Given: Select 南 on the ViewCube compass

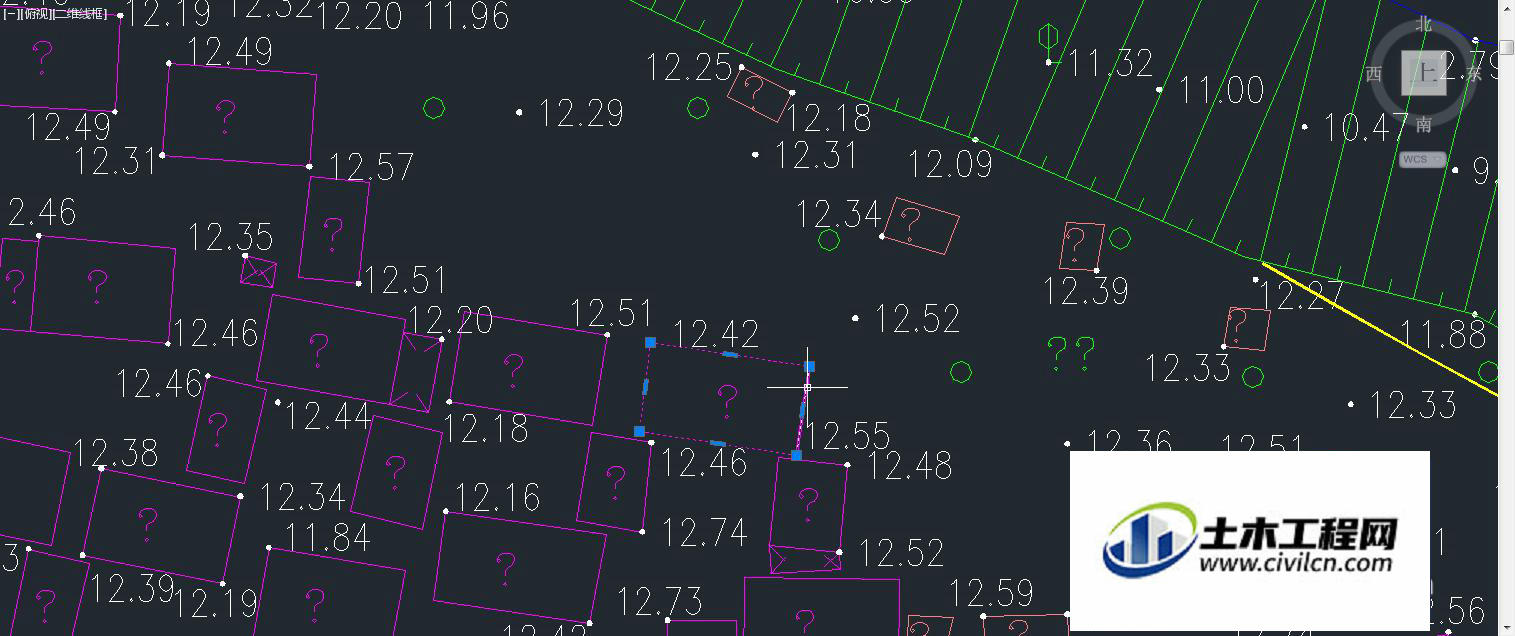Looking at the screenshot, I should pos(1424,125).
